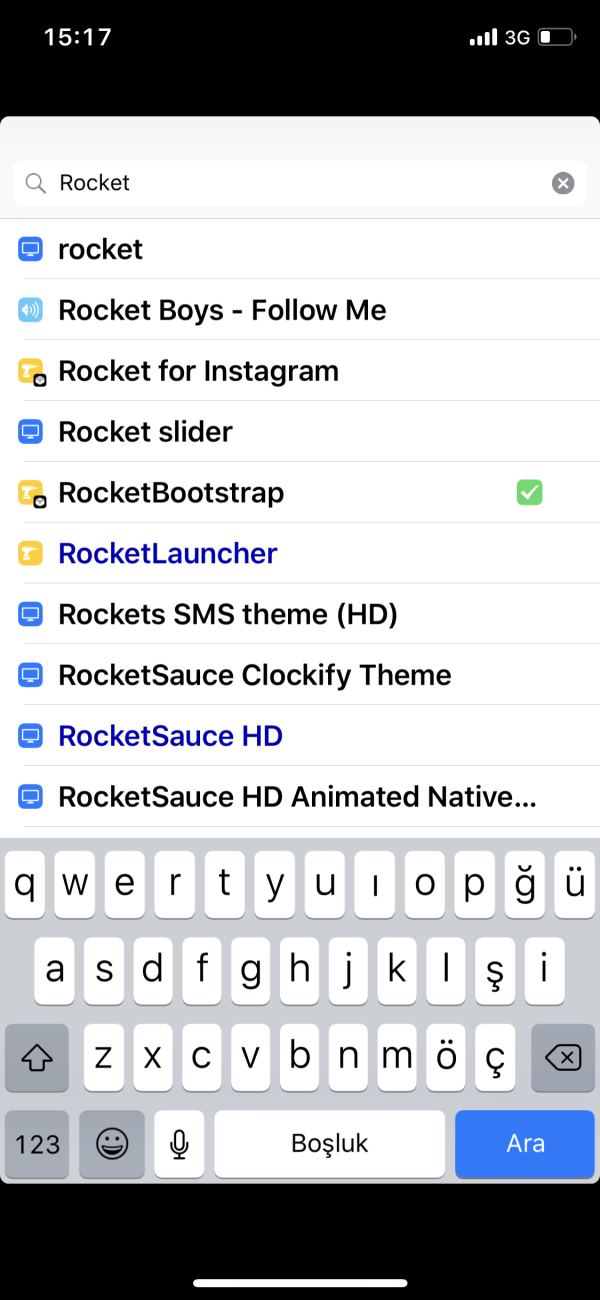The height and width of the screenshot is (1300, 600).
Task: Tap the search field containing Rocket
Action: point(290,183)
